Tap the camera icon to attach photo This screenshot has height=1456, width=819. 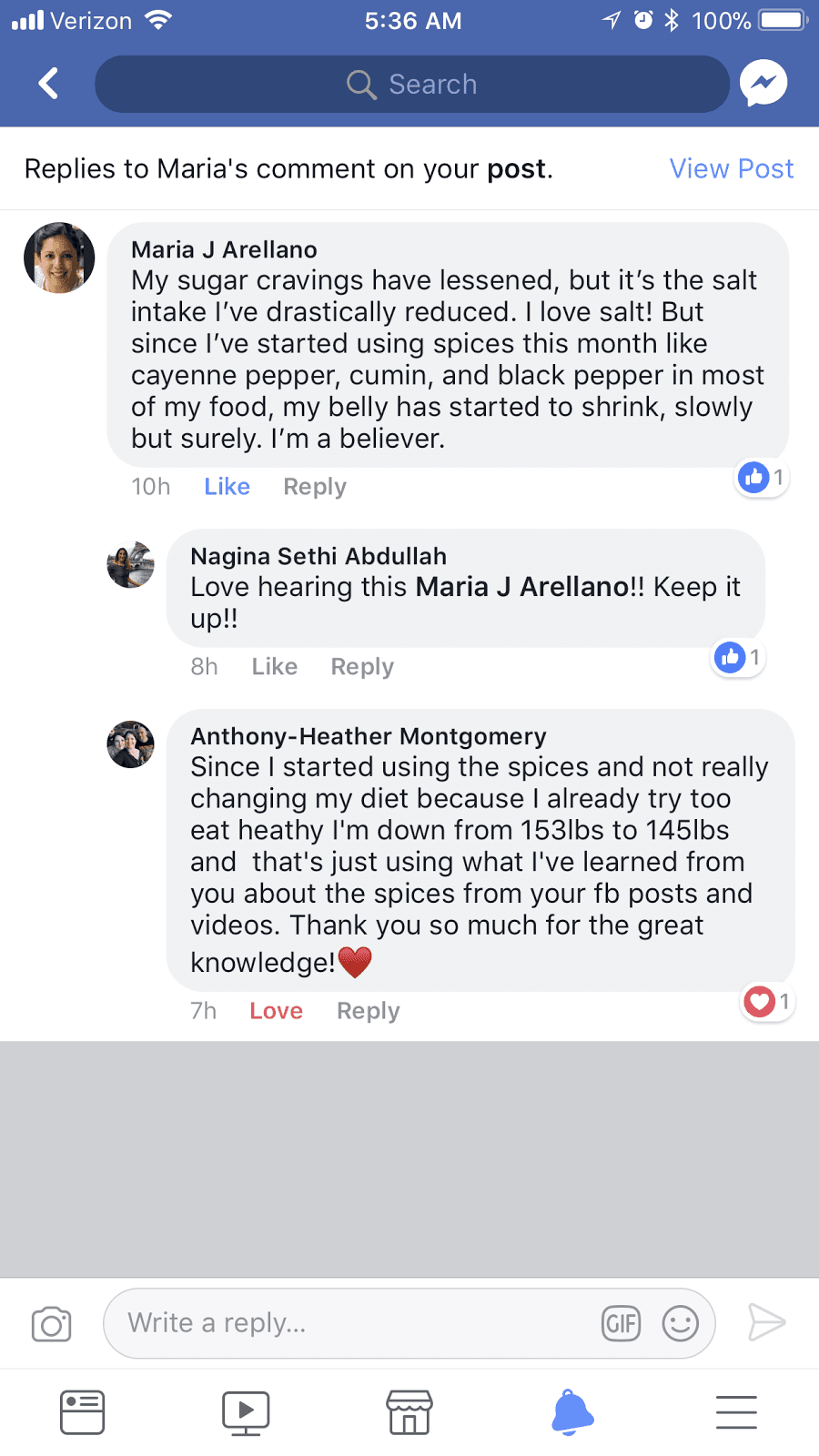pyautogui.click(x=51, y=1324)
